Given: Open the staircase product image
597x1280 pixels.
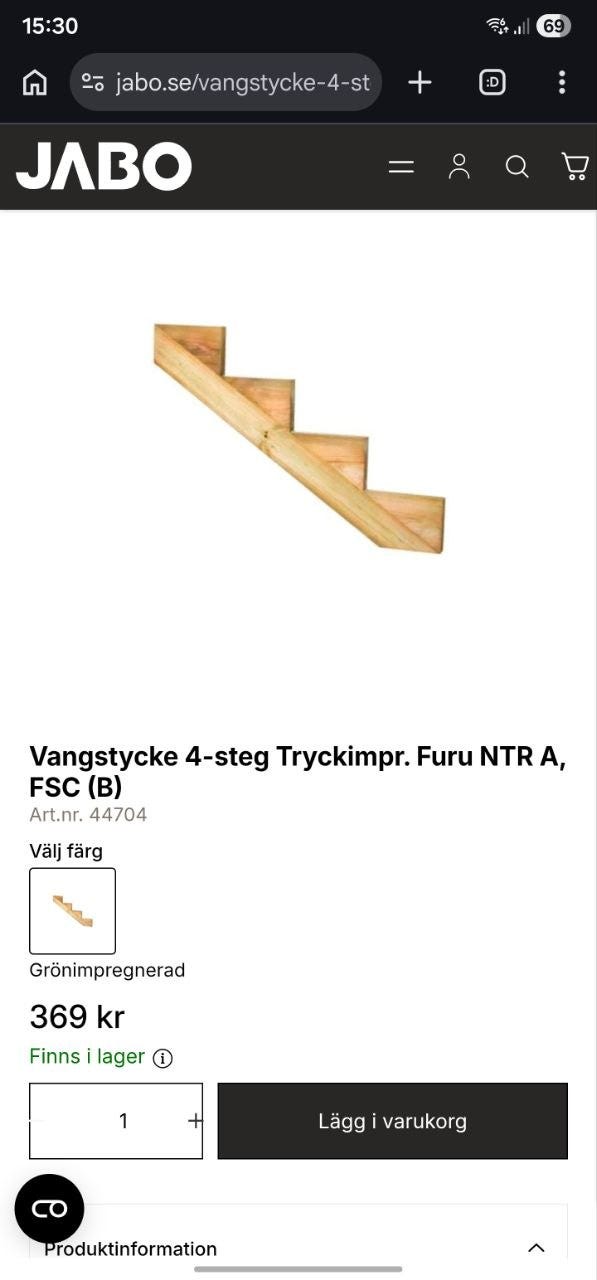Looking at the screenshot, I should click(x=299, y=438).
